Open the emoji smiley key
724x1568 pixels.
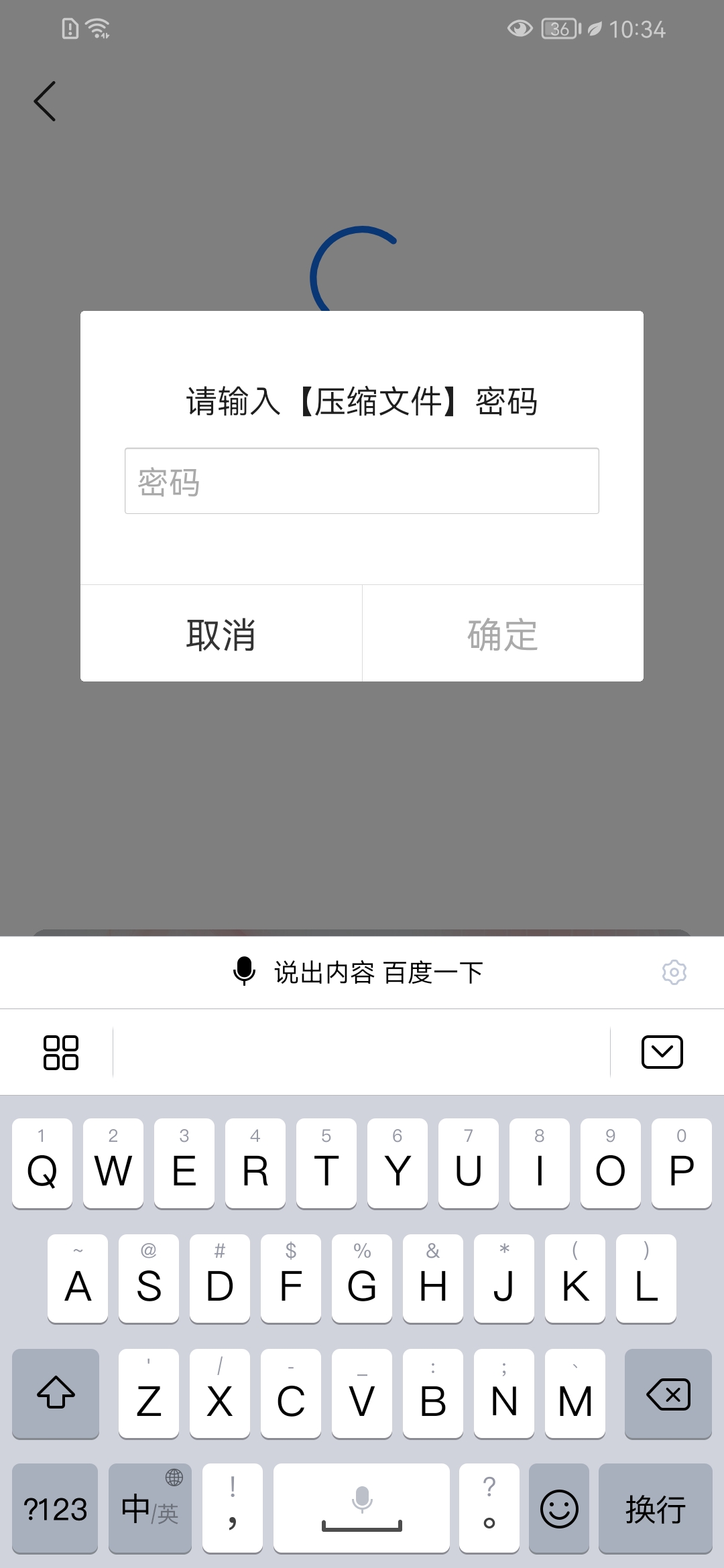(x=559, y=1508)
